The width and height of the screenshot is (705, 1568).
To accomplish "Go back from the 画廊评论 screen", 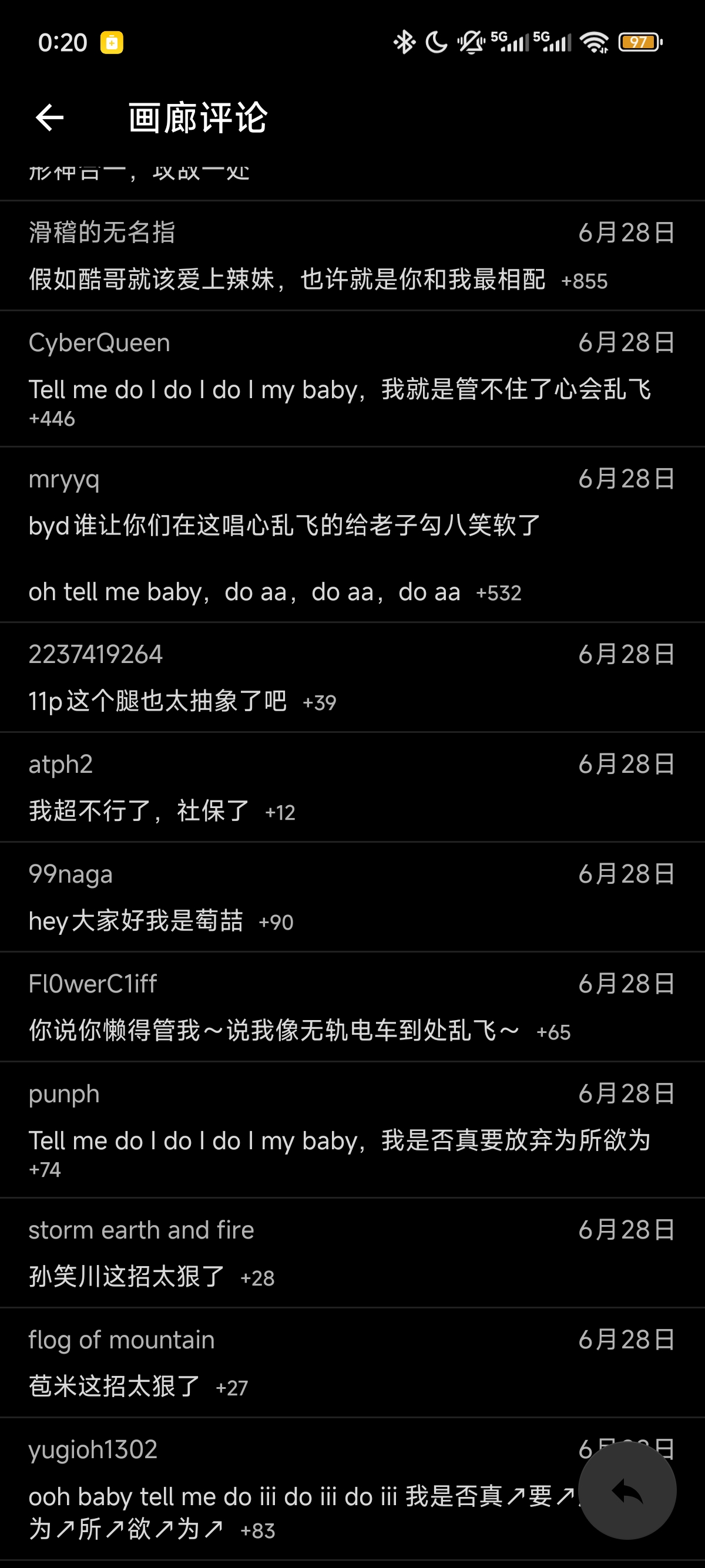I will click(x=50, y=117).
